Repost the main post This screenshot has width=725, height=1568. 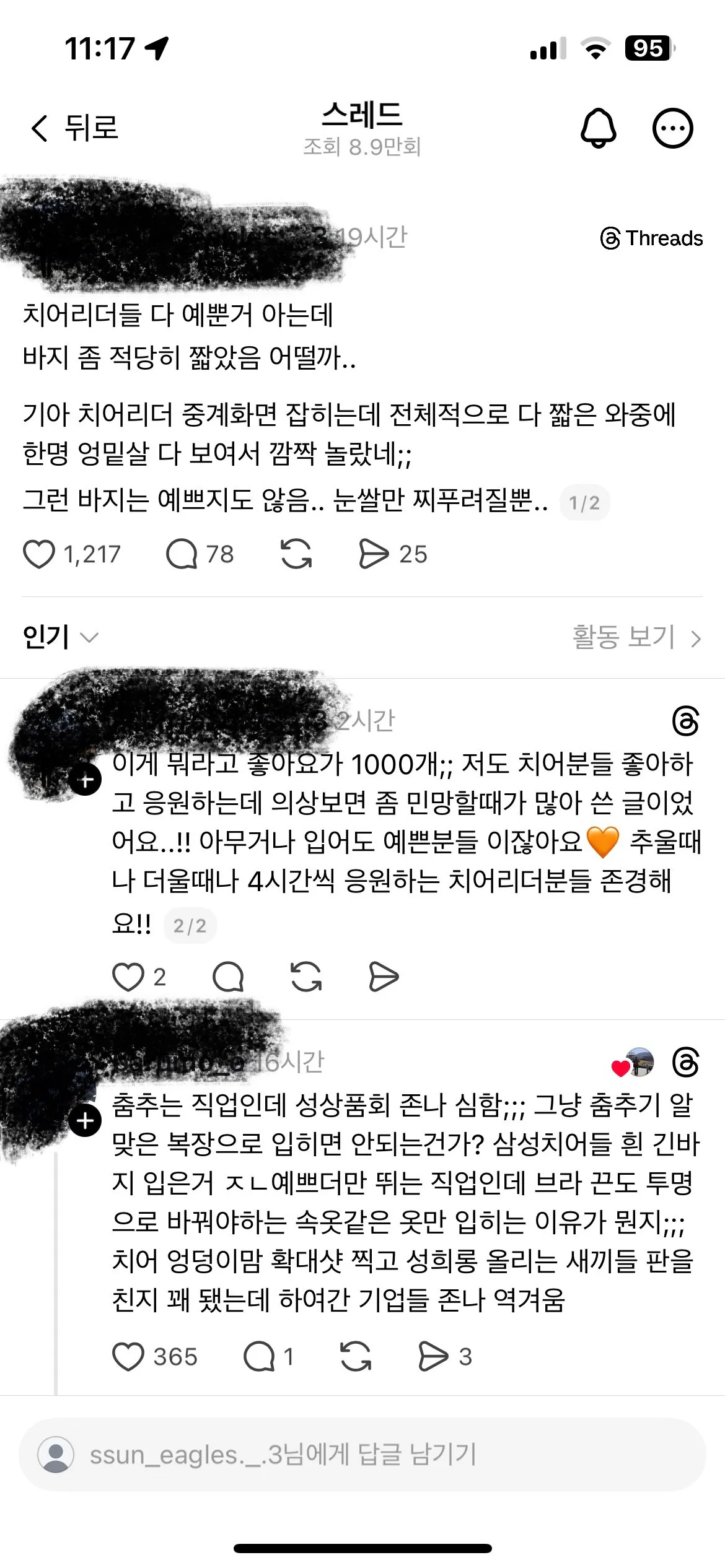(296, 554)
